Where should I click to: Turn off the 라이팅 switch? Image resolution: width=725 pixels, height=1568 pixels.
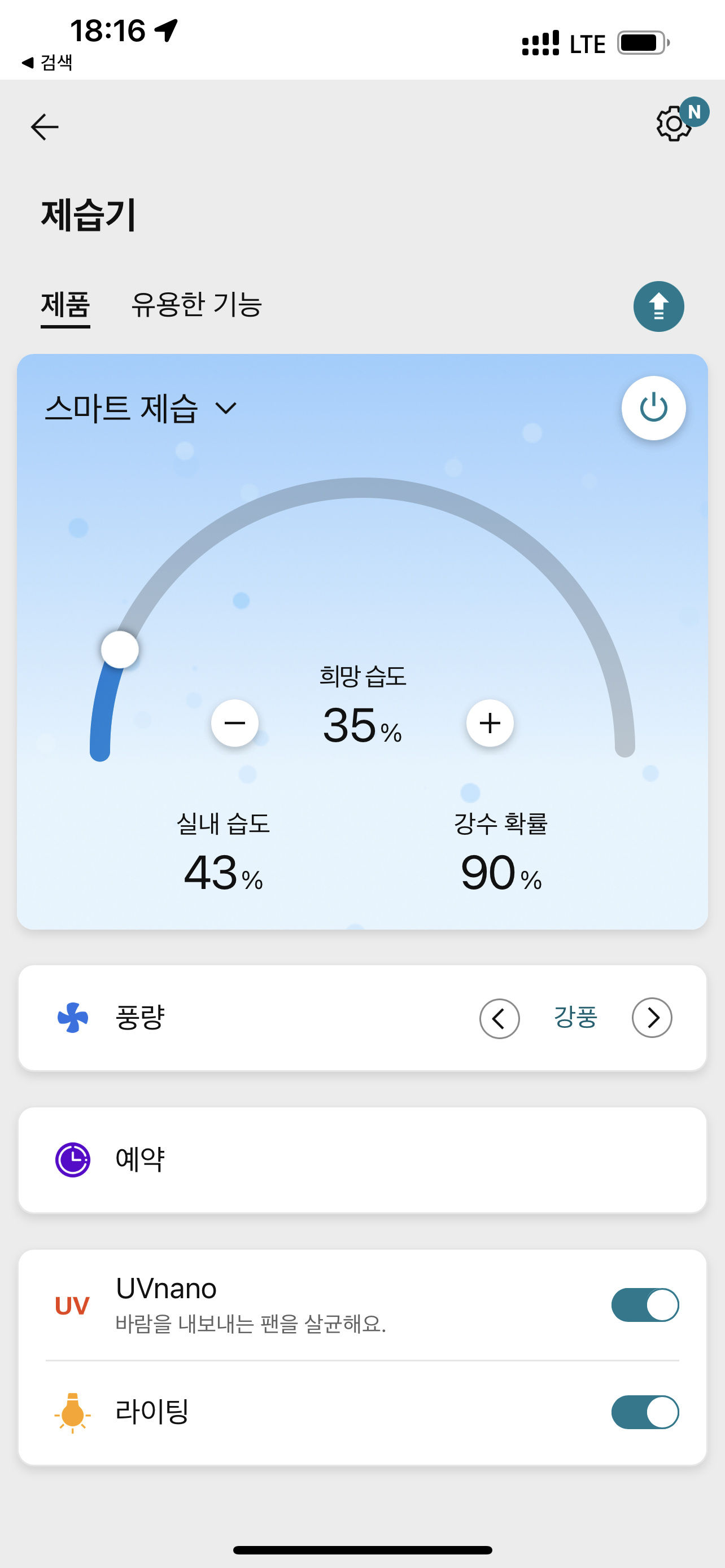coord(645,1412)
